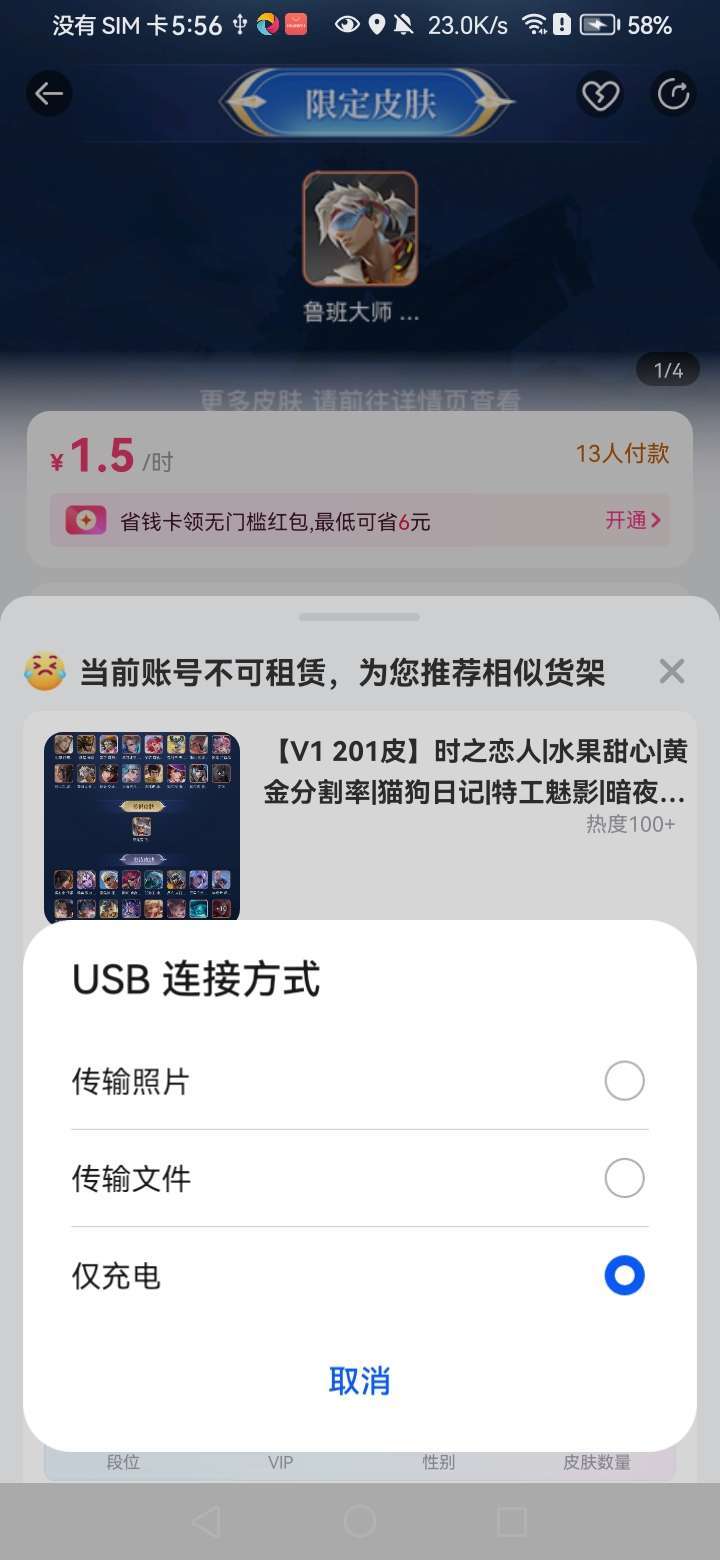Viewport: 720px width, 1560px height.
Task: Select 传输照片 USB connection mode
Action: click(x=624, y=1081)
